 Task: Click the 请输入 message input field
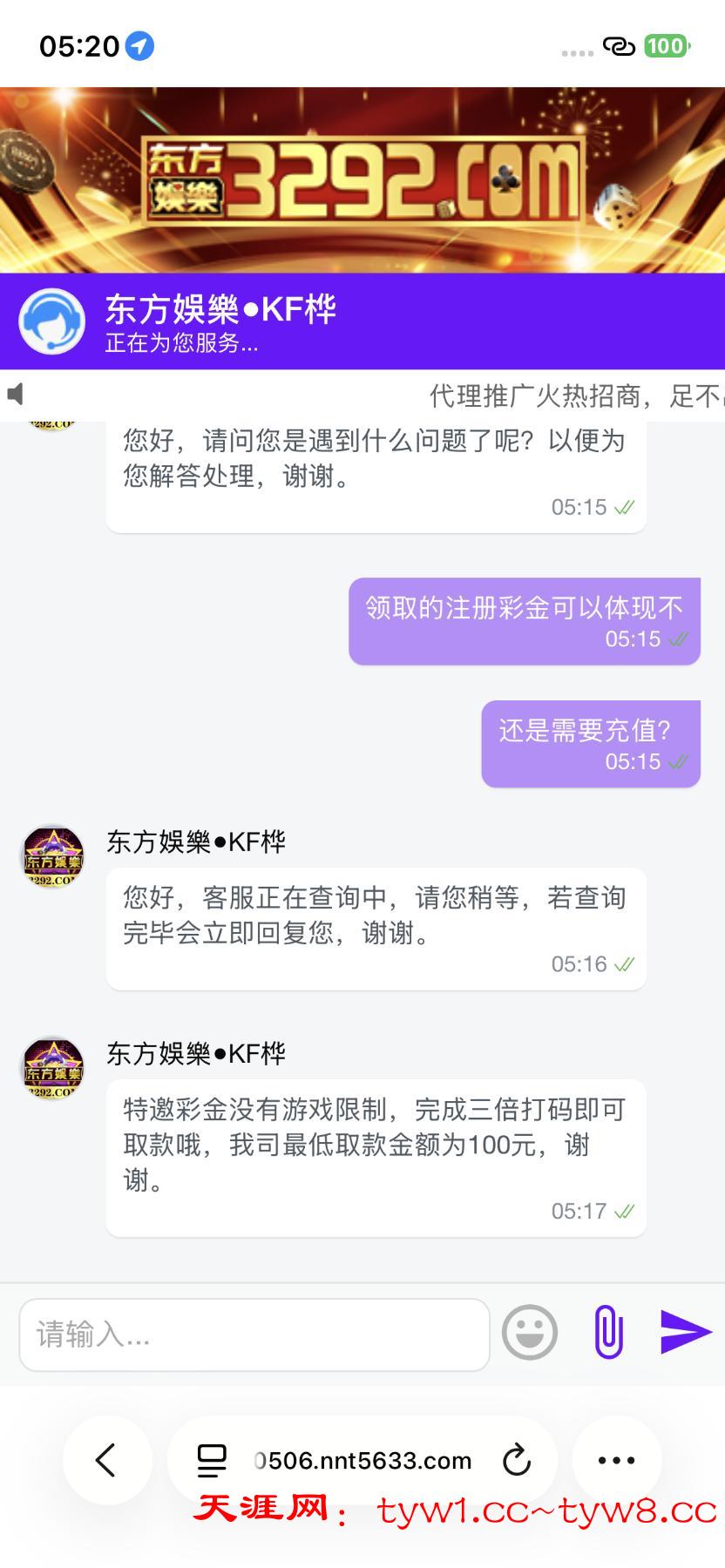pyautogui.click(x=254, y=1333)
